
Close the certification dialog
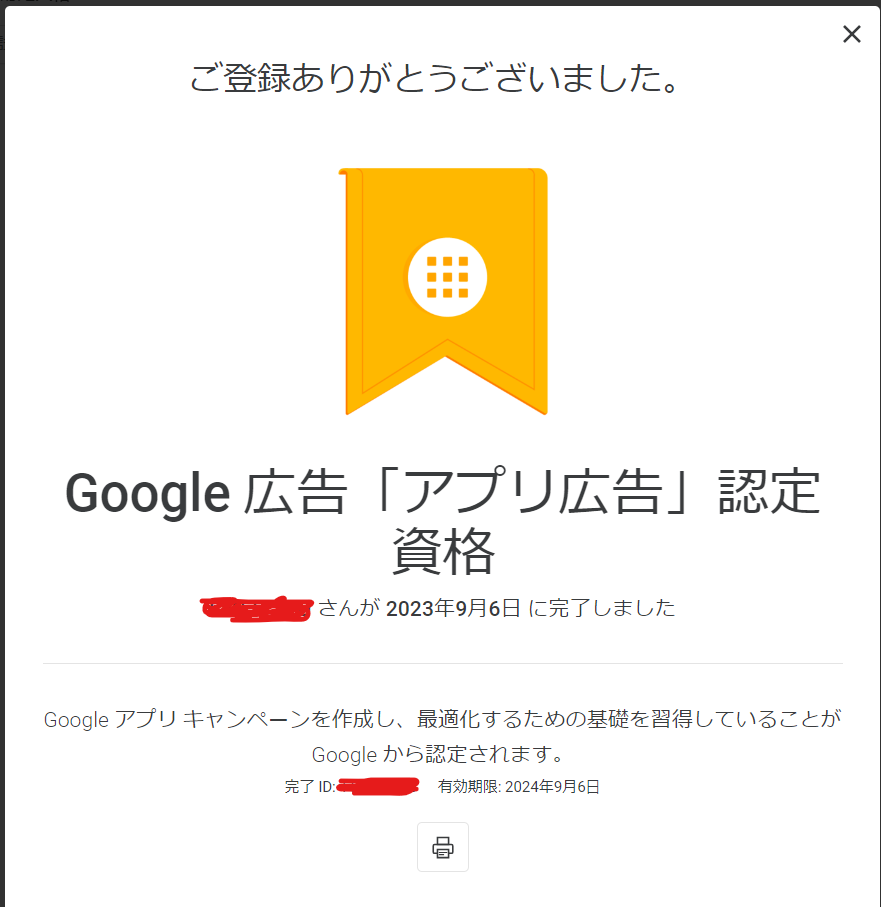tap(851, 35)
